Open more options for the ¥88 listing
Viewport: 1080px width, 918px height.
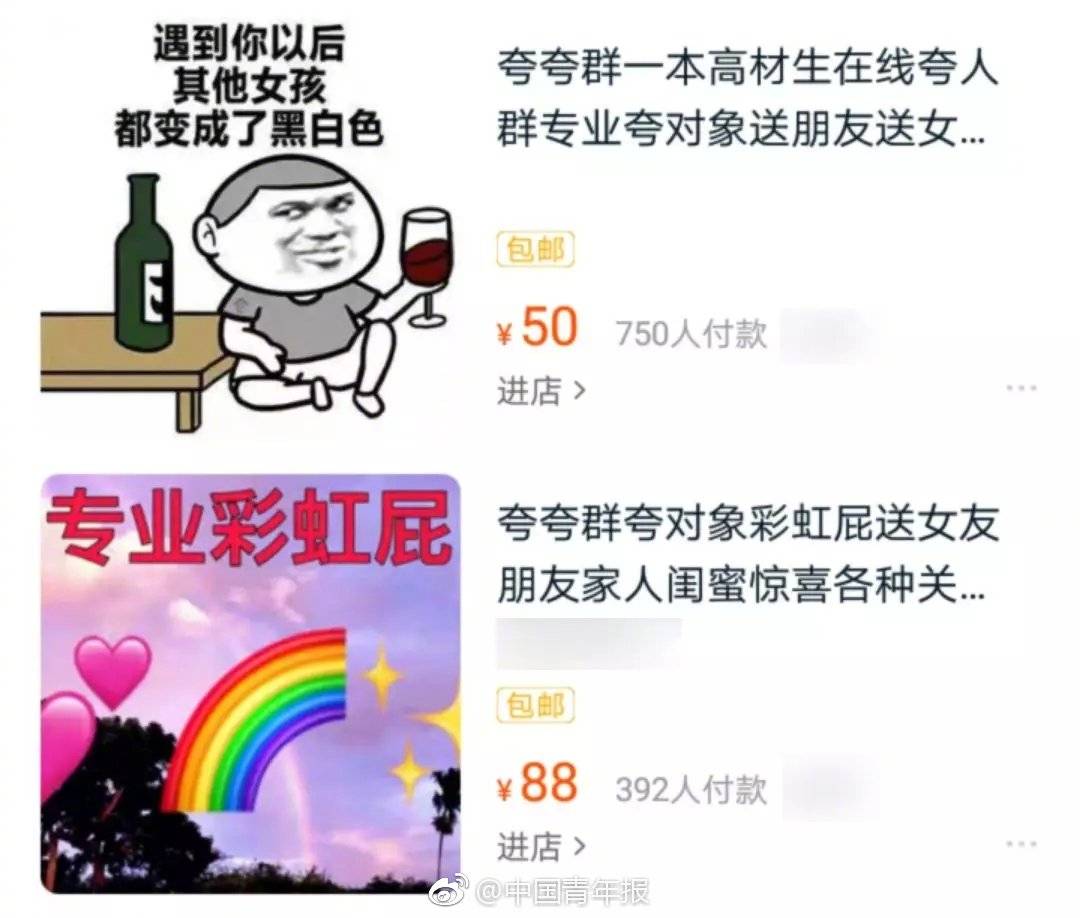pyautogui.click(x=1021, y=845)
